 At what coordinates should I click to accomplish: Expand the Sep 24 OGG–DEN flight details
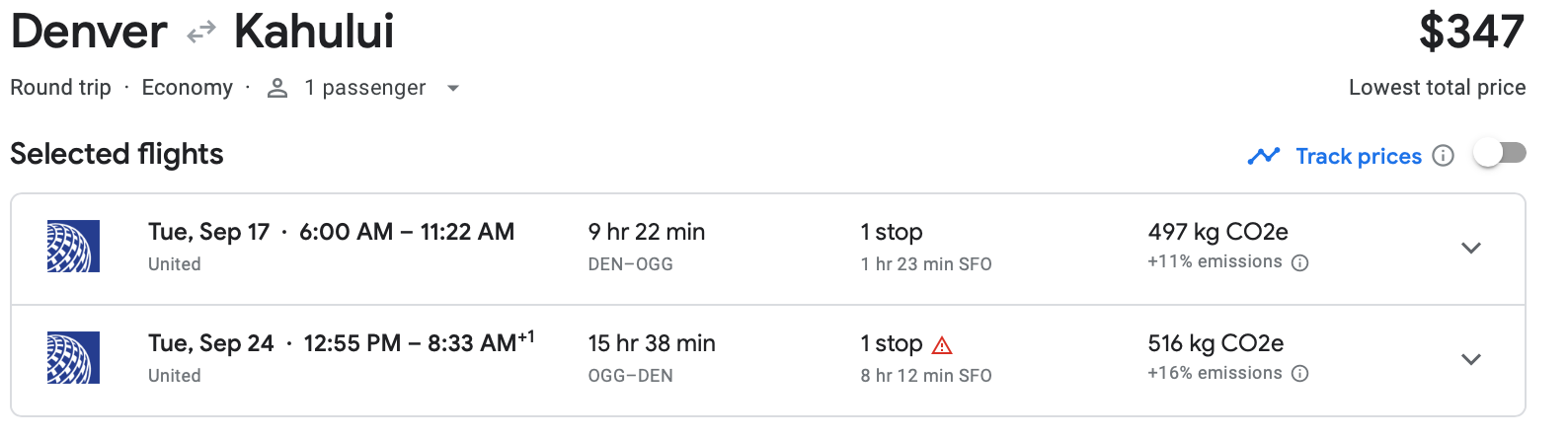pos(1470,360)
